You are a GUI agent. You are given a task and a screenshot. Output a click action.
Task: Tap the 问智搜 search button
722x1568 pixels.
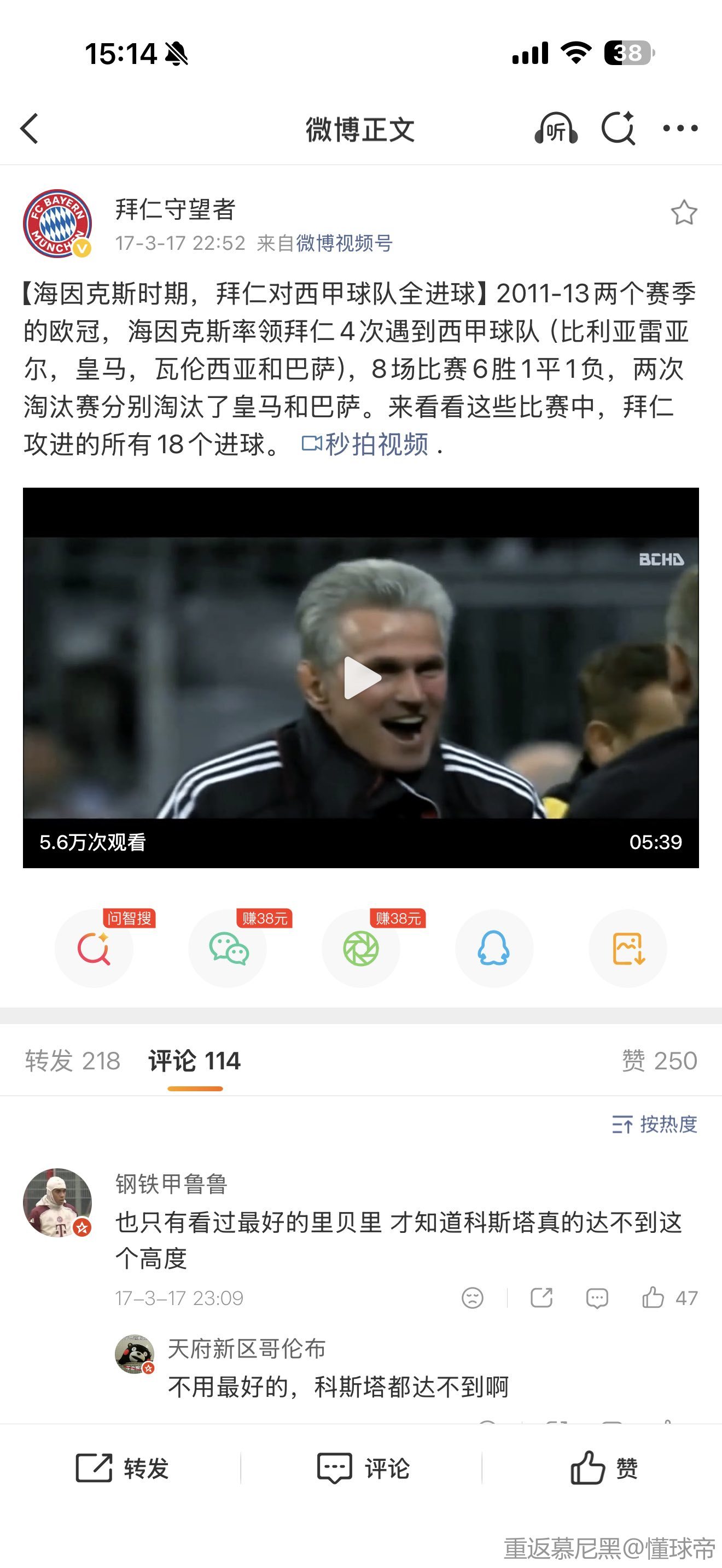click(94, 949)
